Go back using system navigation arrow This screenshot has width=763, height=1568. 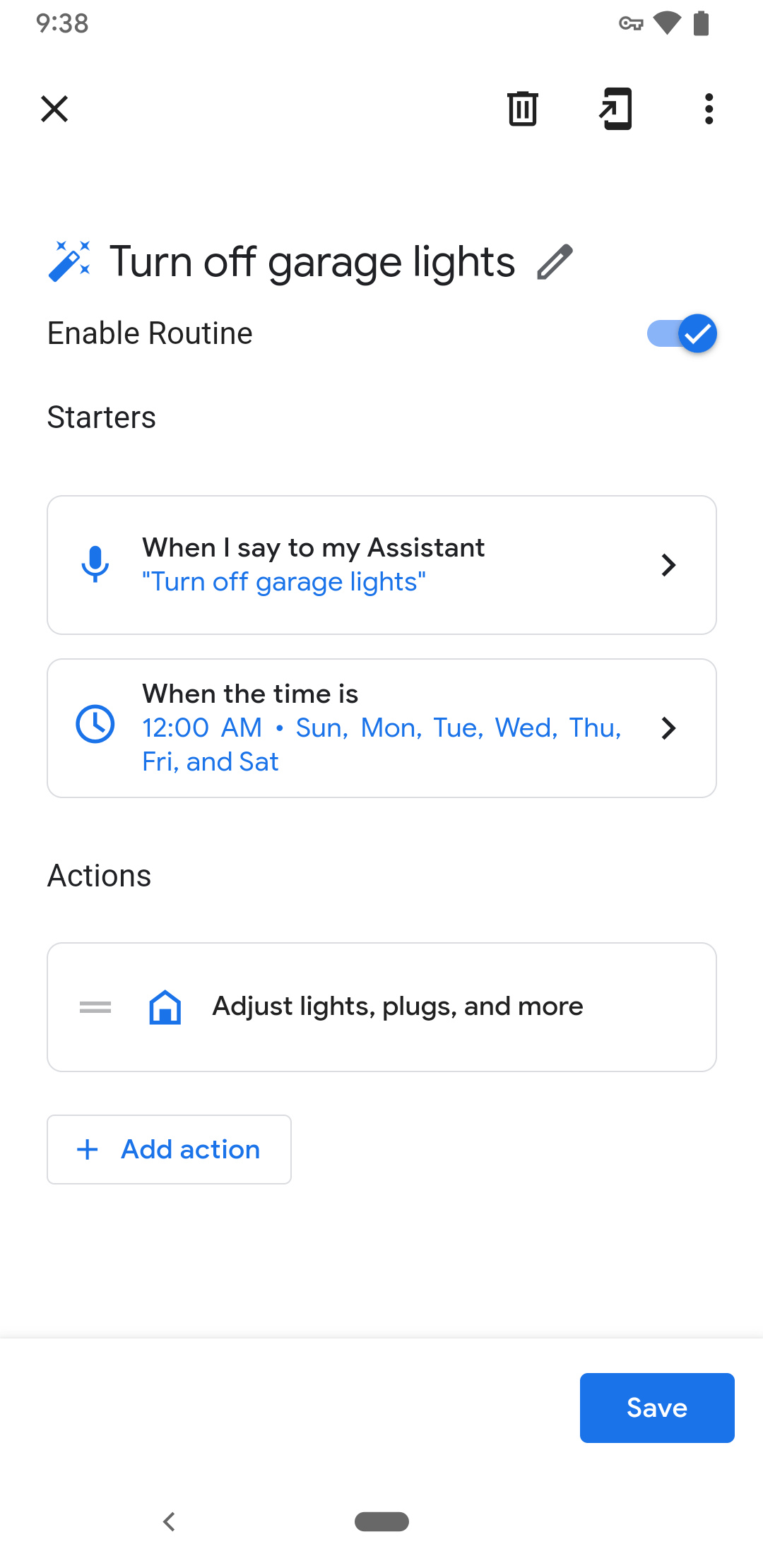pos(169,1521)
